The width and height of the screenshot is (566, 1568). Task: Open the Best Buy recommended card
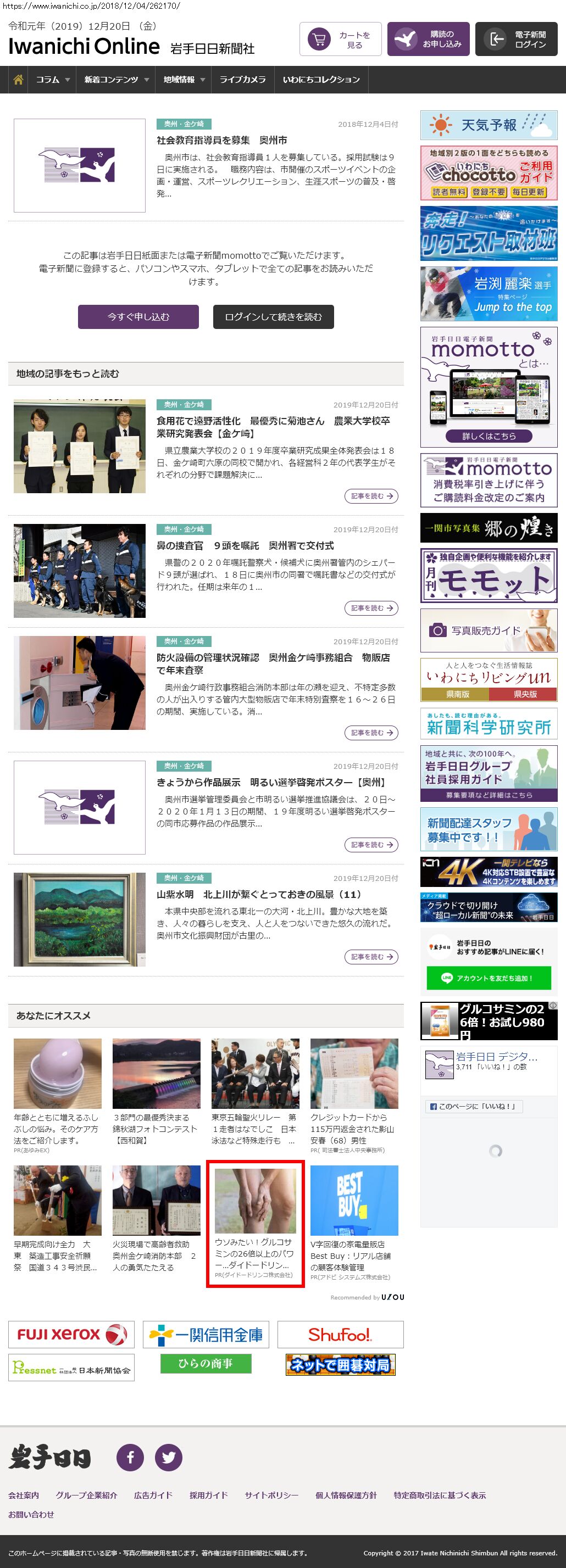click(x=354, y=1224)
